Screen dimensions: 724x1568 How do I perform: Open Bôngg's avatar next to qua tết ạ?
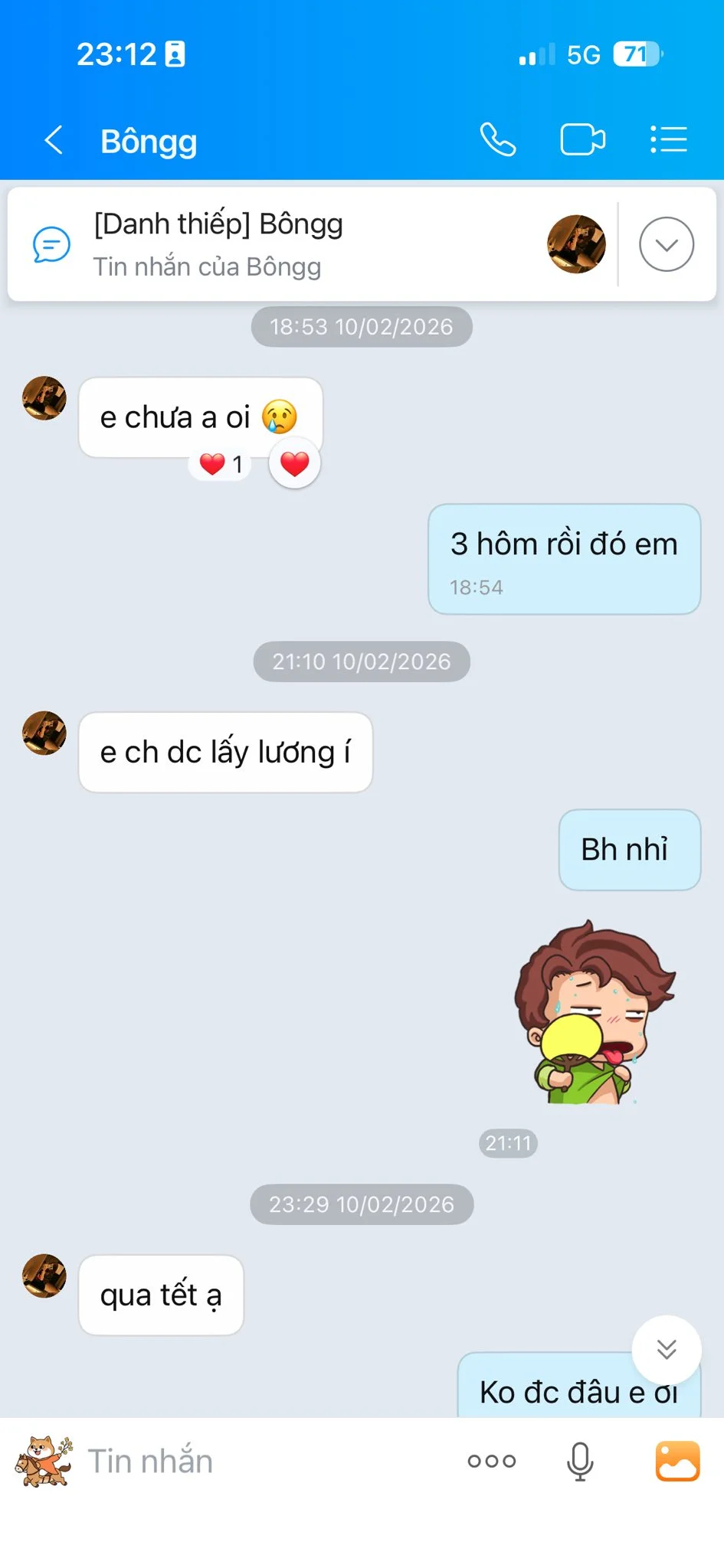(x=44, y=1276)
